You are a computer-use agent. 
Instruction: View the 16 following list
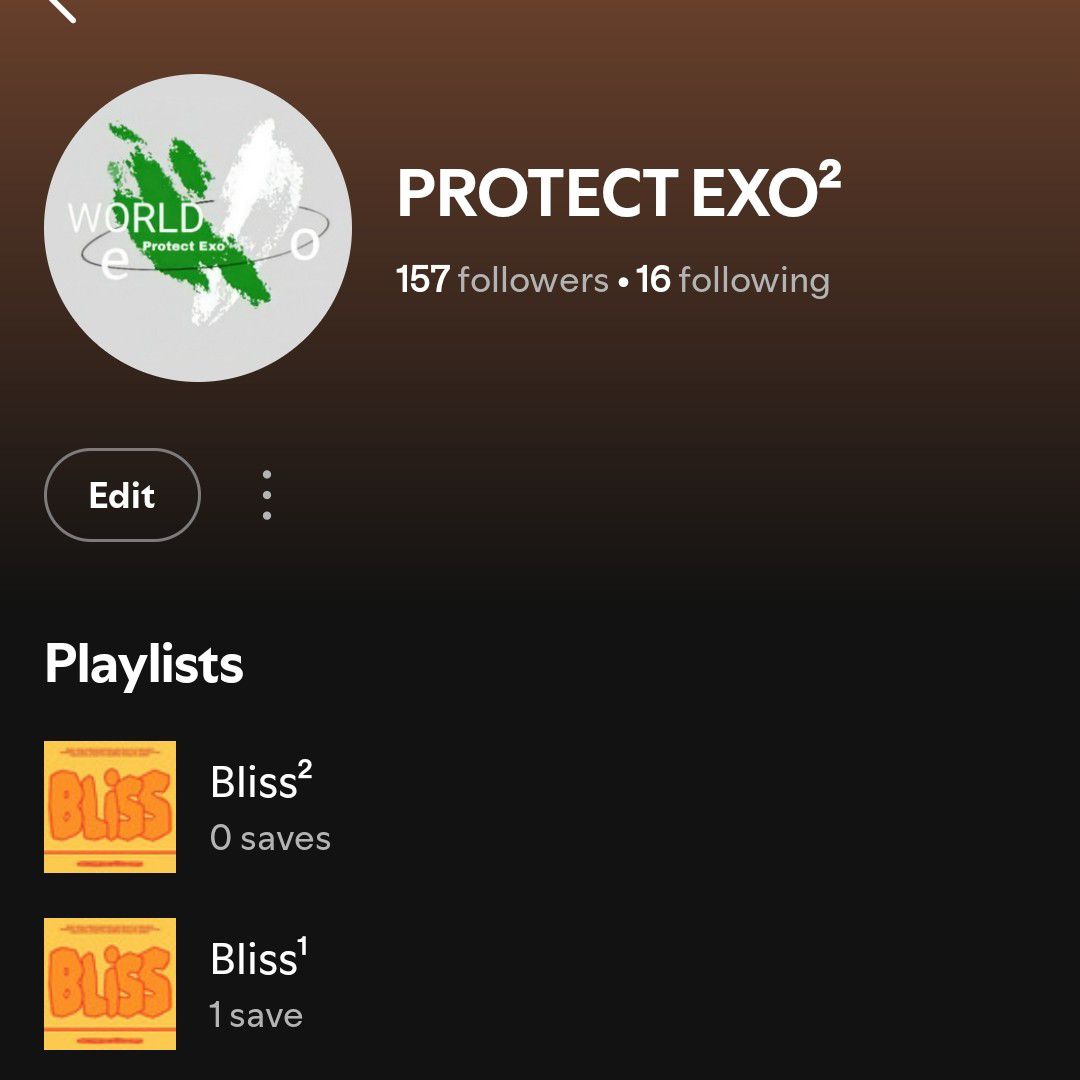pyautogui.click(x=733, y=280)
